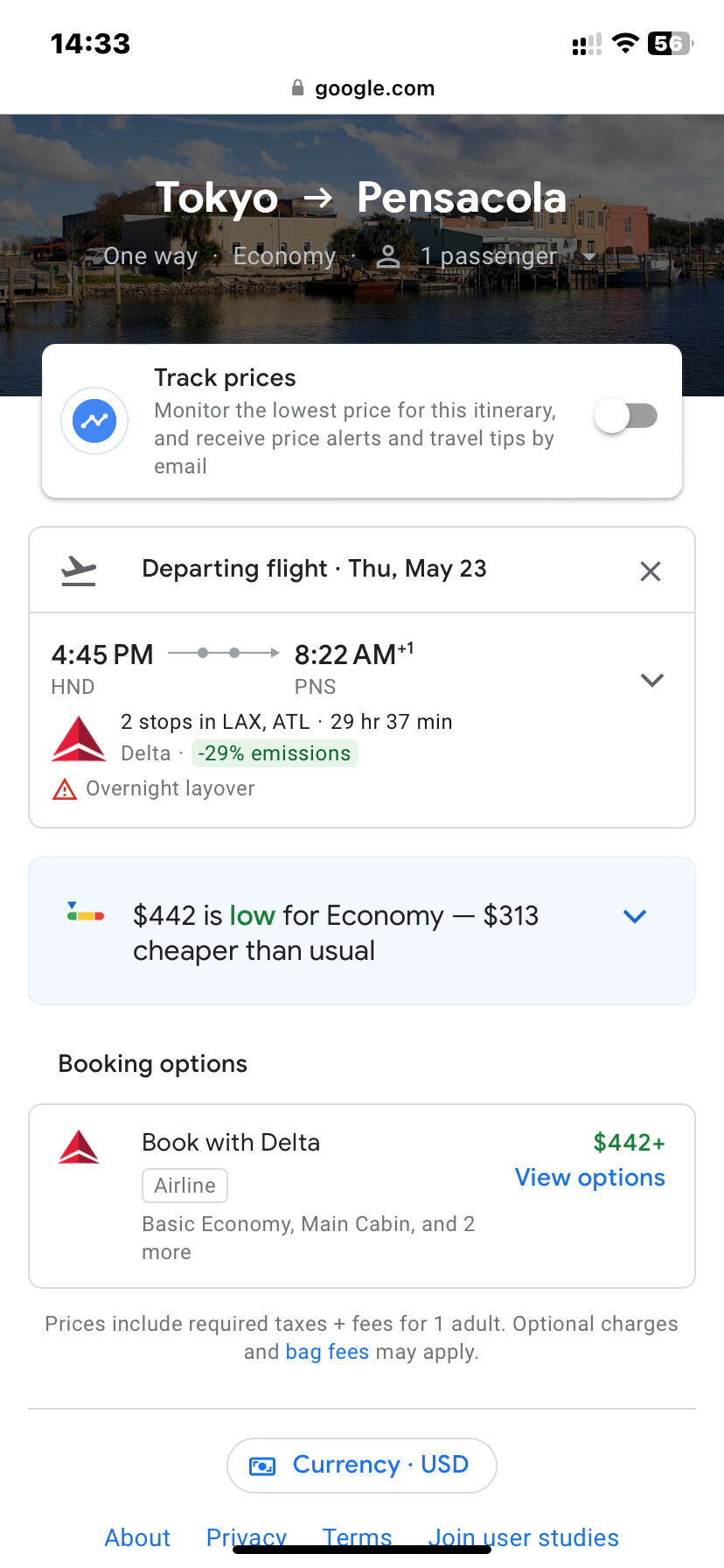The width and height of the screenshot is (724, 1568).
Task: Enable the Track prices switch
Action: 626,416
